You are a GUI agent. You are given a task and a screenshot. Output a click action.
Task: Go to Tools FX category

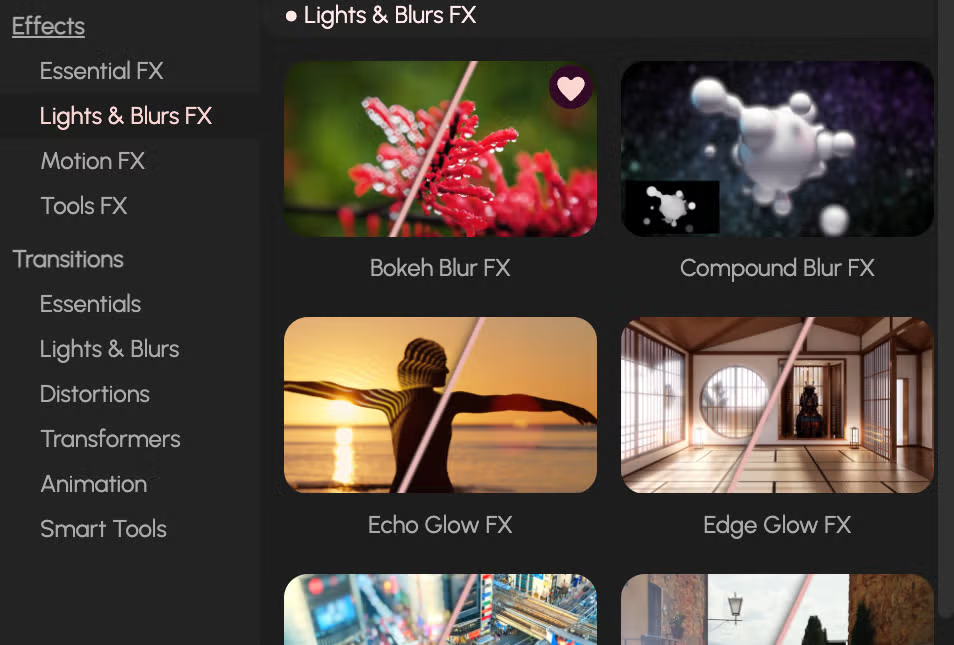point(84,206)
